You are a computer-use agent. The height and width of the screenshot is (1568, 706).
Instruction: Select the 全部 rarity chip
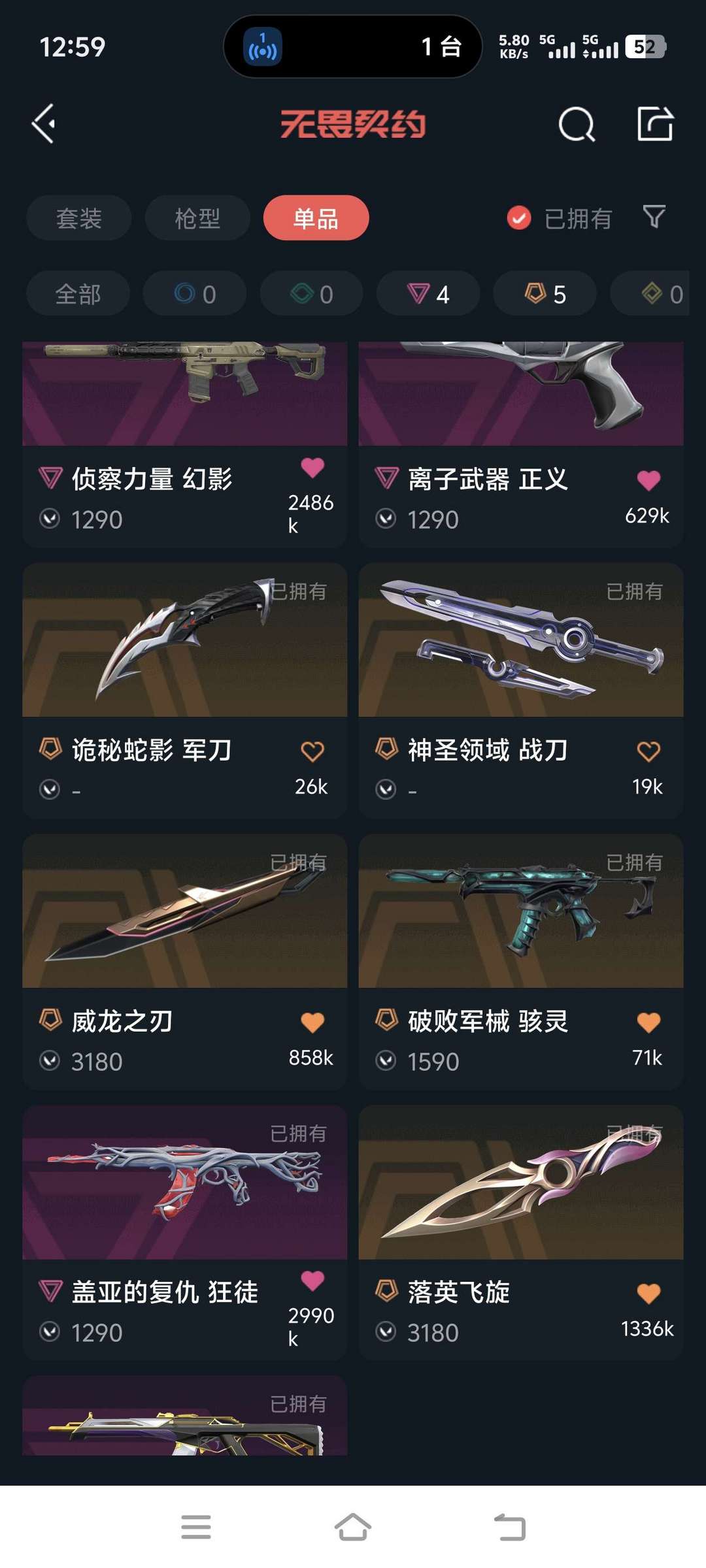(78, 294)
